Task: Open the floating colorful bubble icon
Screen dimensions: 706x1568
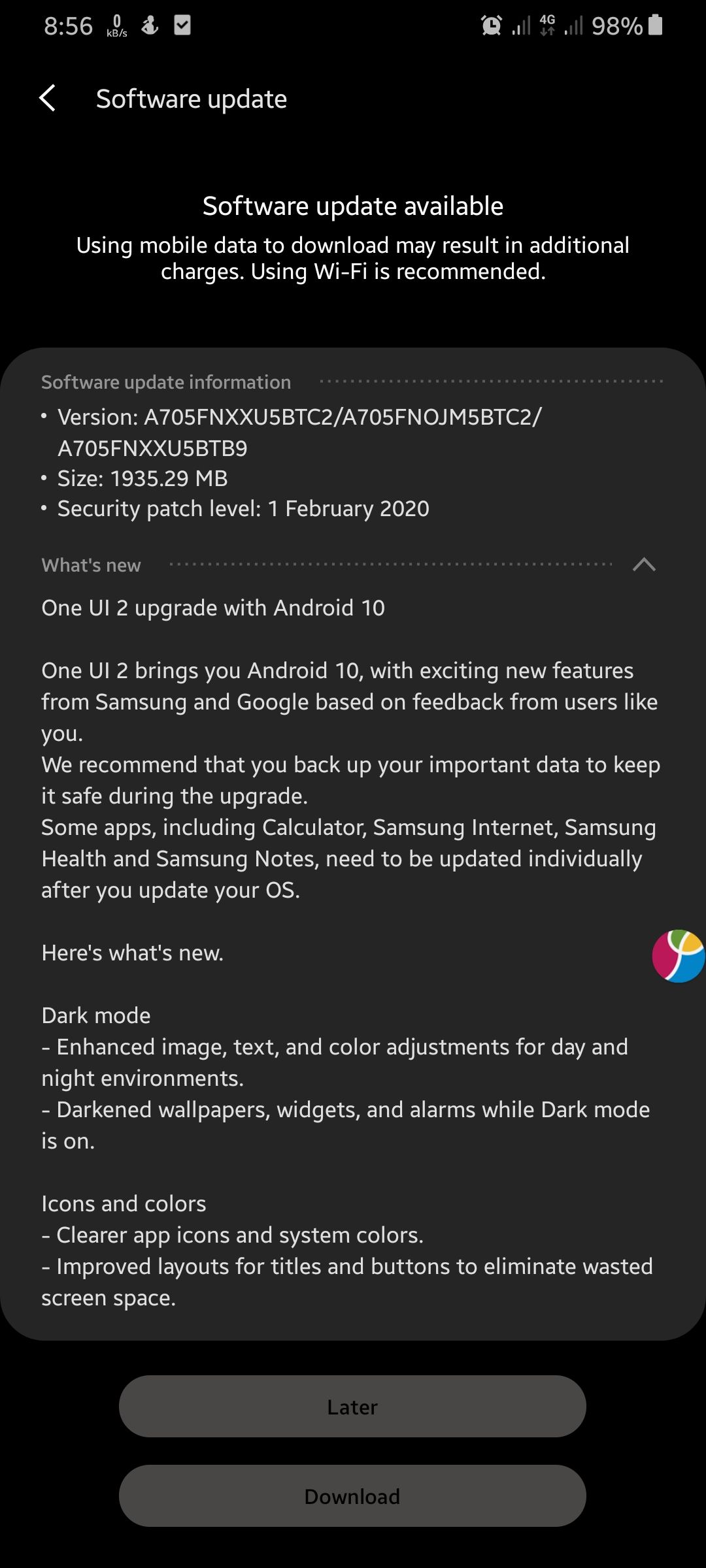Action: coord(678,956)
